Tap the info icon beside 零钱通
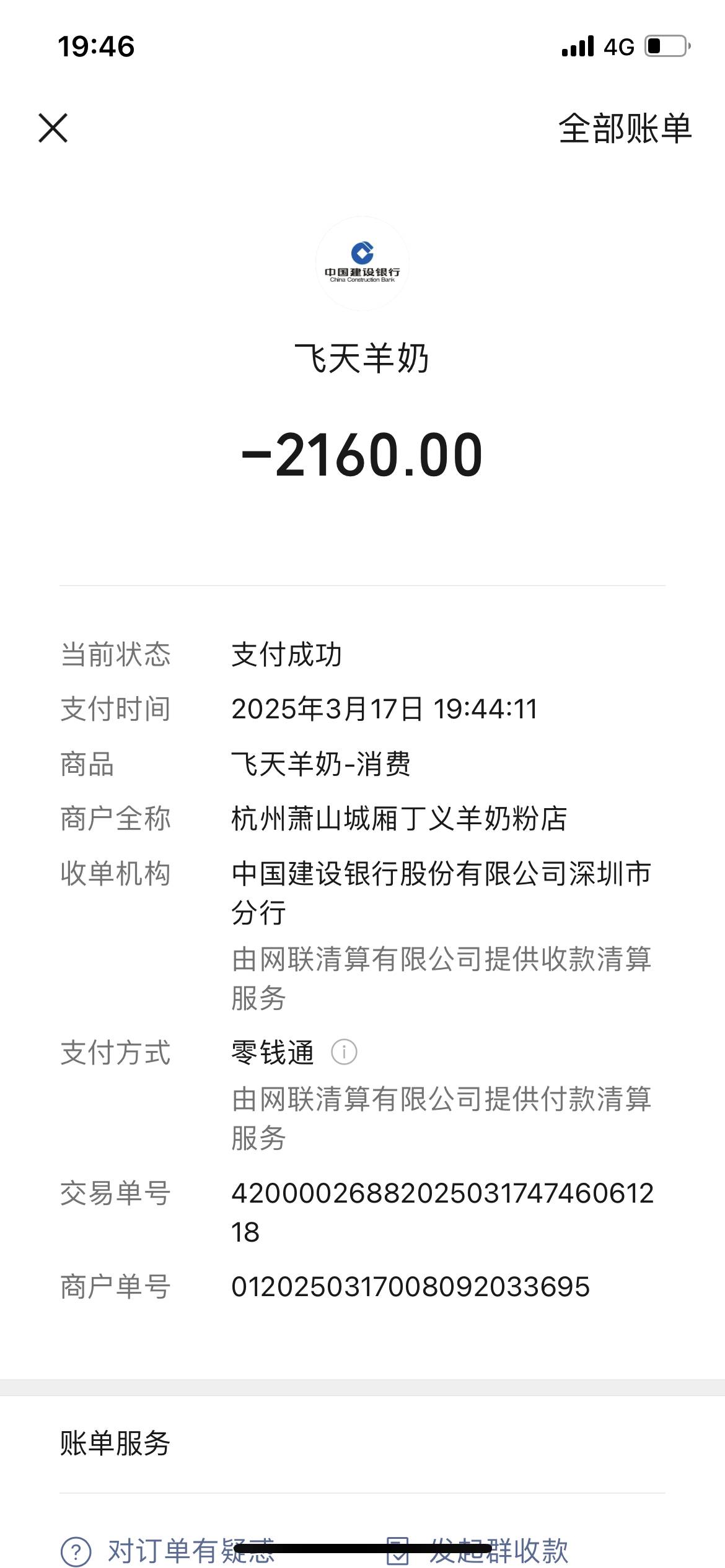This screenshot has height=1568, width=725. pos(344,1052)
